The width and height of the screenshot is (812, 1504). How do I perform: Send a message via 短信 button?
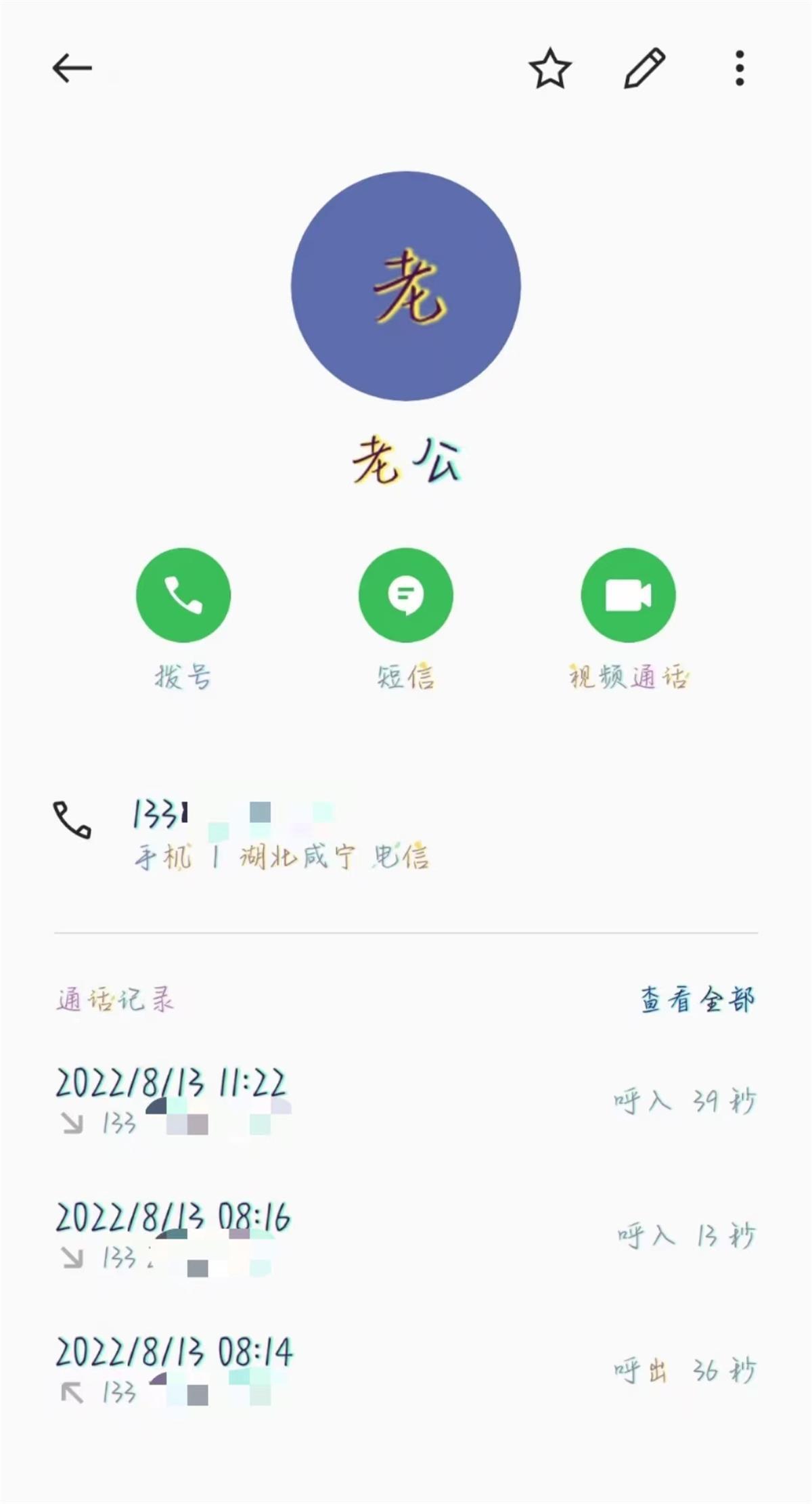[405, 595]
